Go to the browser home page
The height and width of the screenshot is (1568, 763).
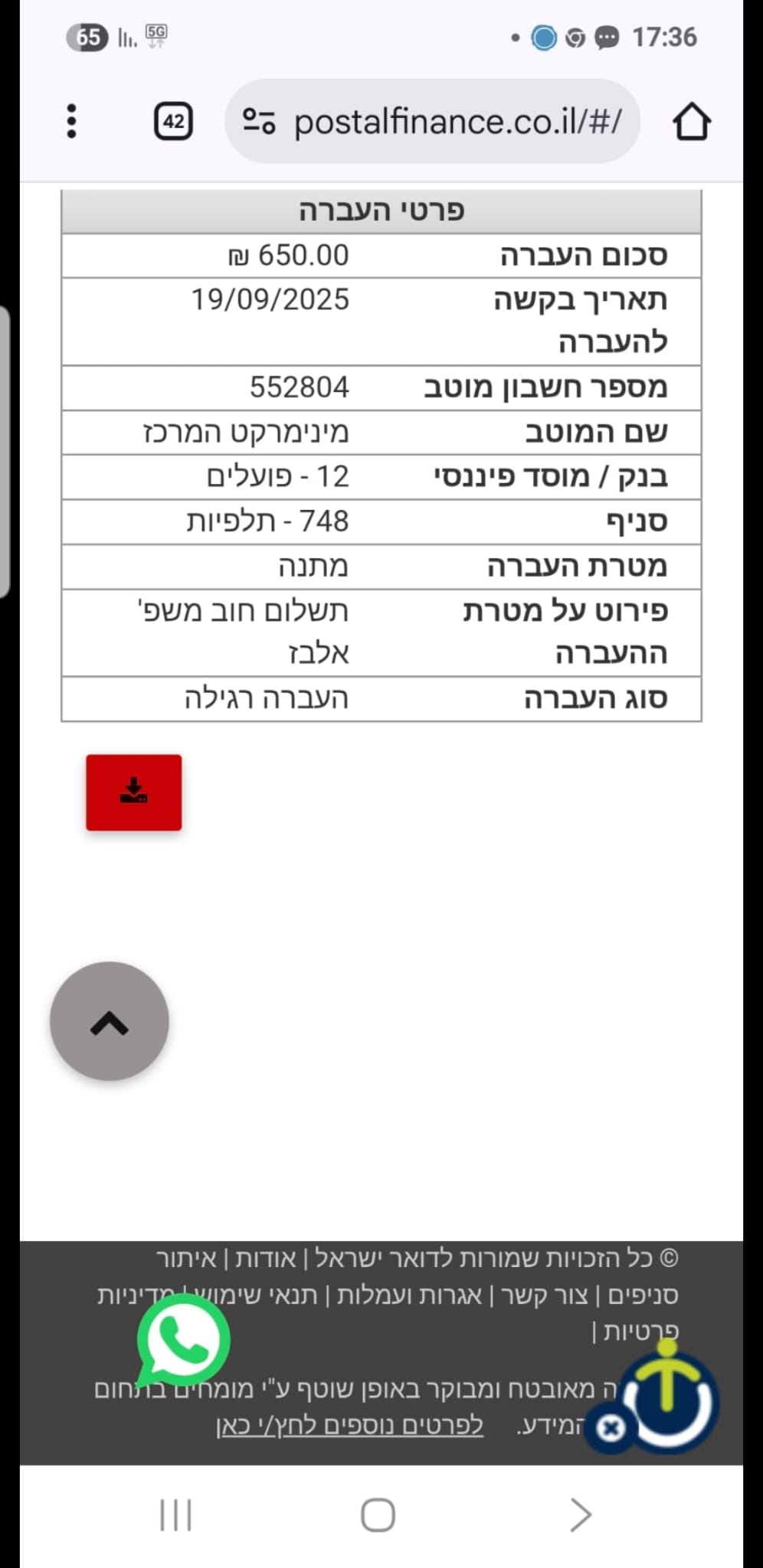692,121
